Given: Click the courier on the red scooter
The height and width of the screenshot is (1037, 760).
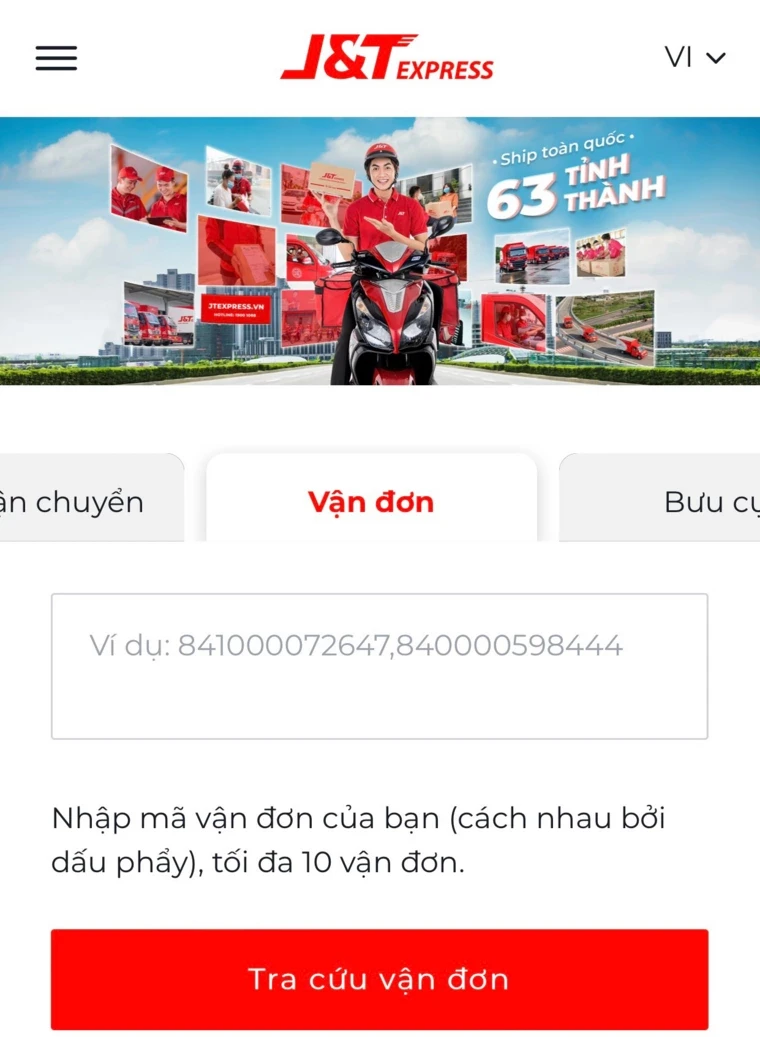Looking at the screenshot, I should pos(385,250).
